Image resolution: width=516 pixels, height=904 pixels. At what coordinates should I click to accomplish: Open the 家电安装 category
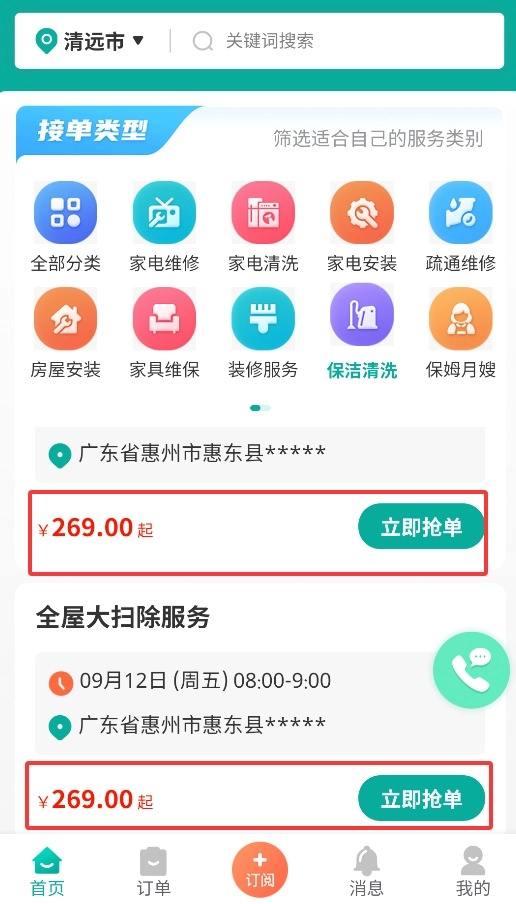tap(361, 227)
